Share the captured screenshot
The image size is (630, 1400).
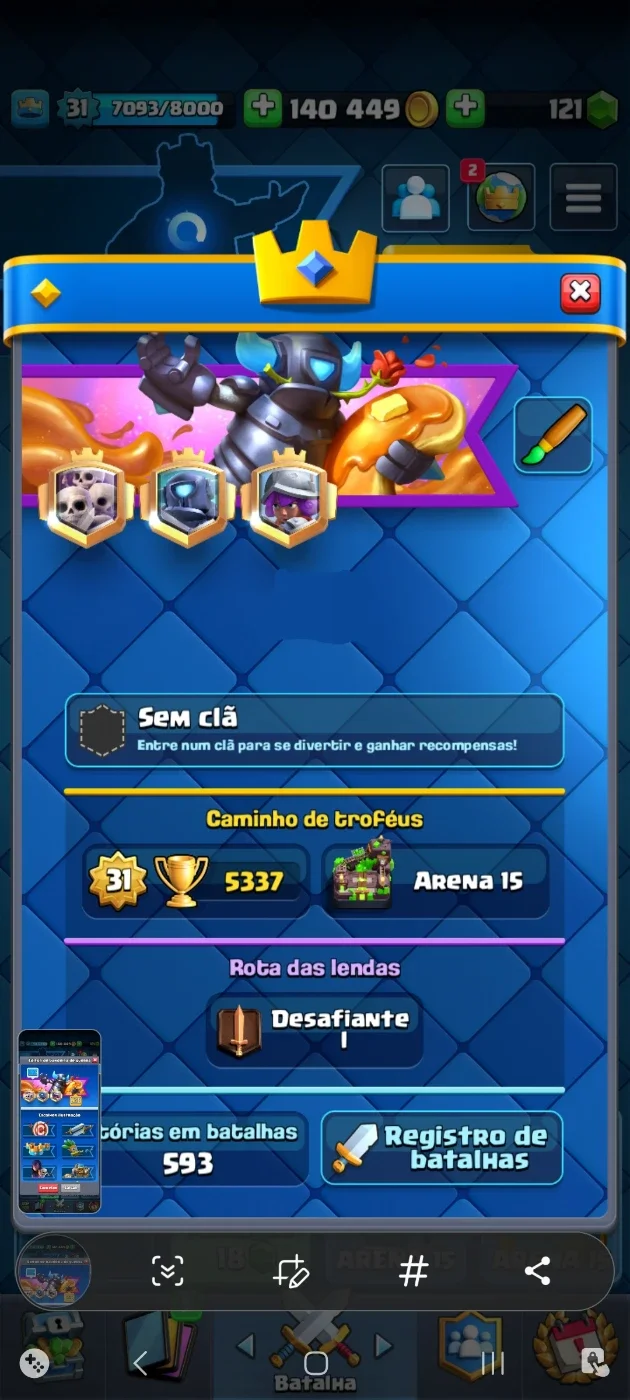537,1271
